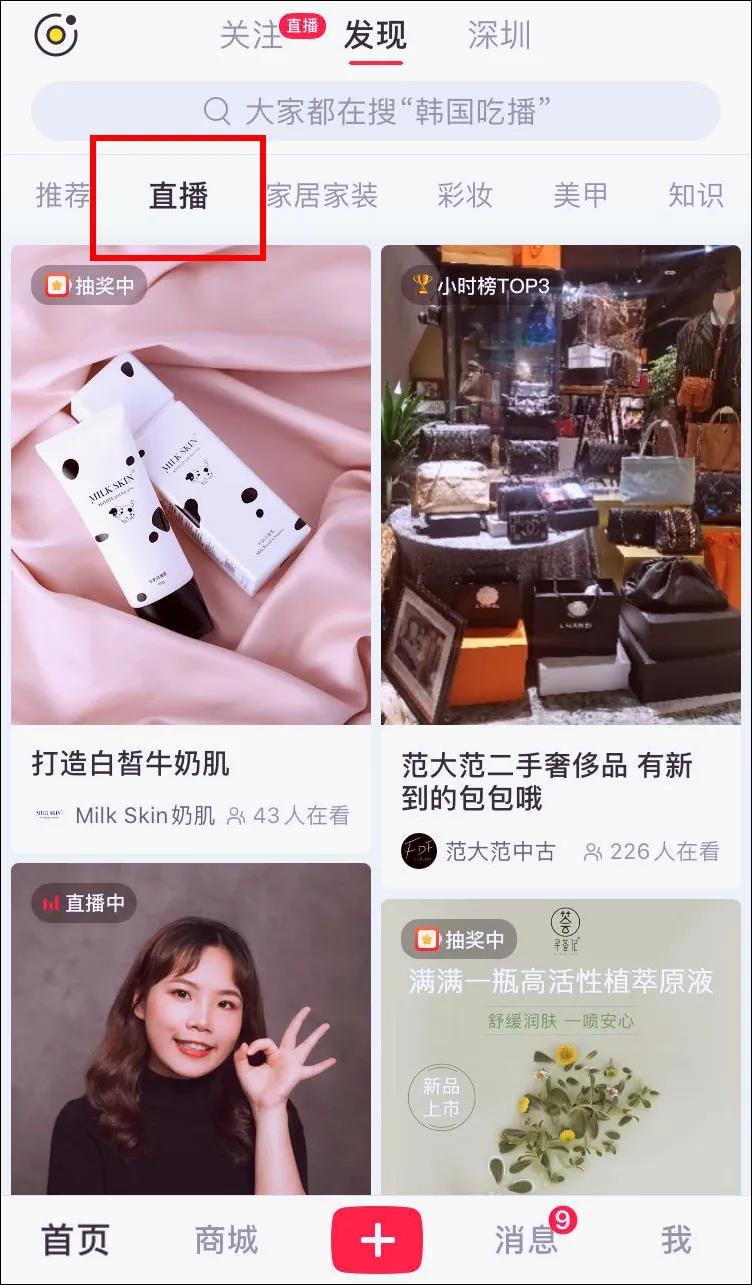Switch to the 发现 discover tab
The width and height of the screenshot is (752, 1285).
coord(373,36)
